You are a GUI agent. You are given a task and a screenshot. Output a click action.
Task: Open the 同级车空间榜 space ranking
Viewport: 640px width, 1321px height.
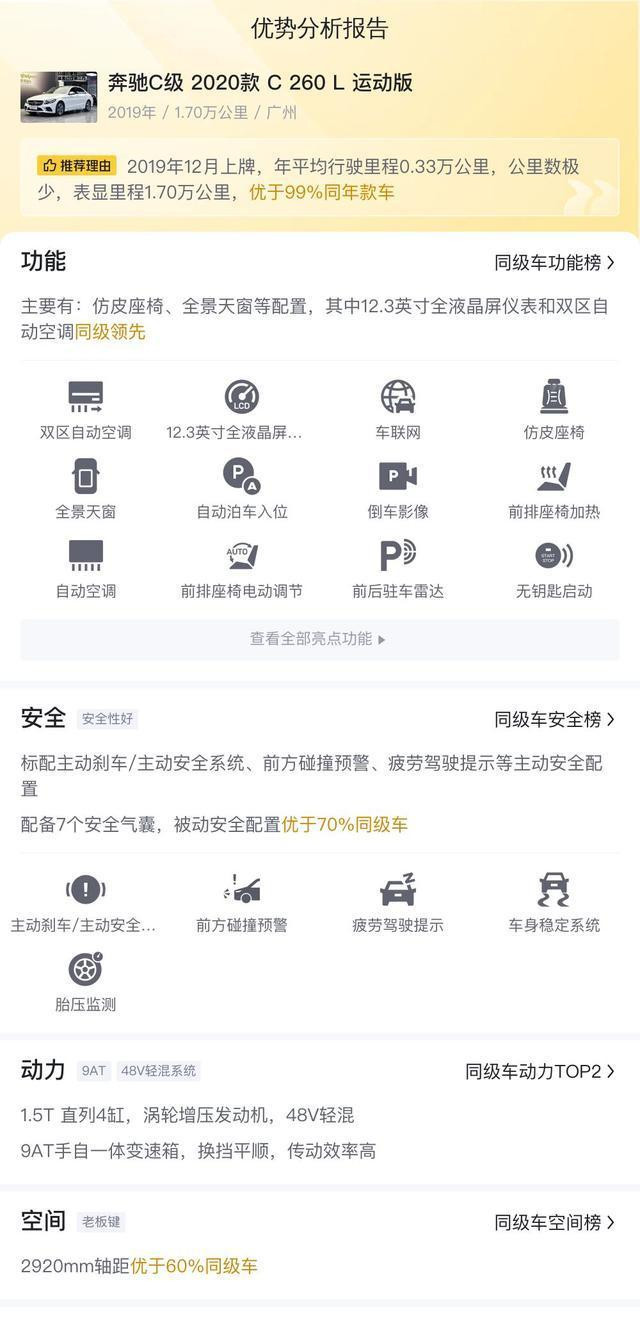(x=554, y=1222)
